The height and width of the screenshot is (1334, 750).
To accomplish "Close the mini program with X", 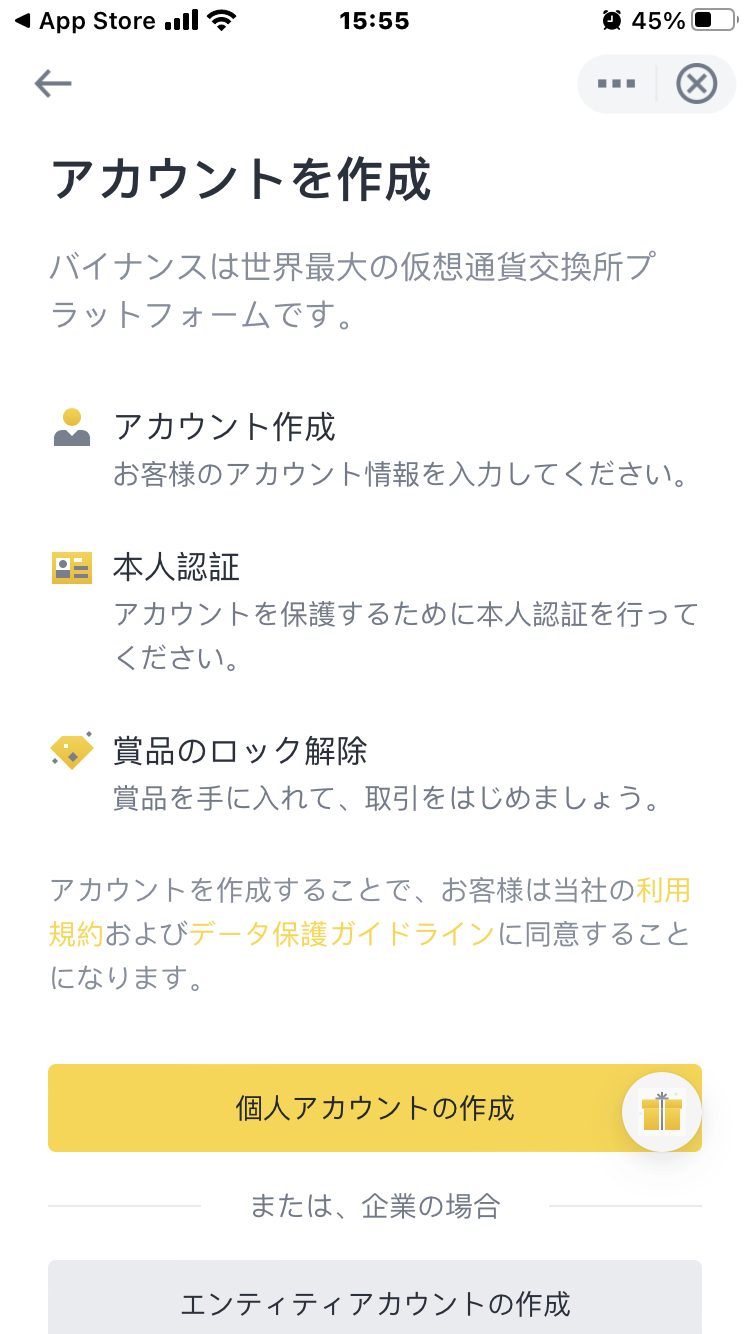I will coord(697,84).
